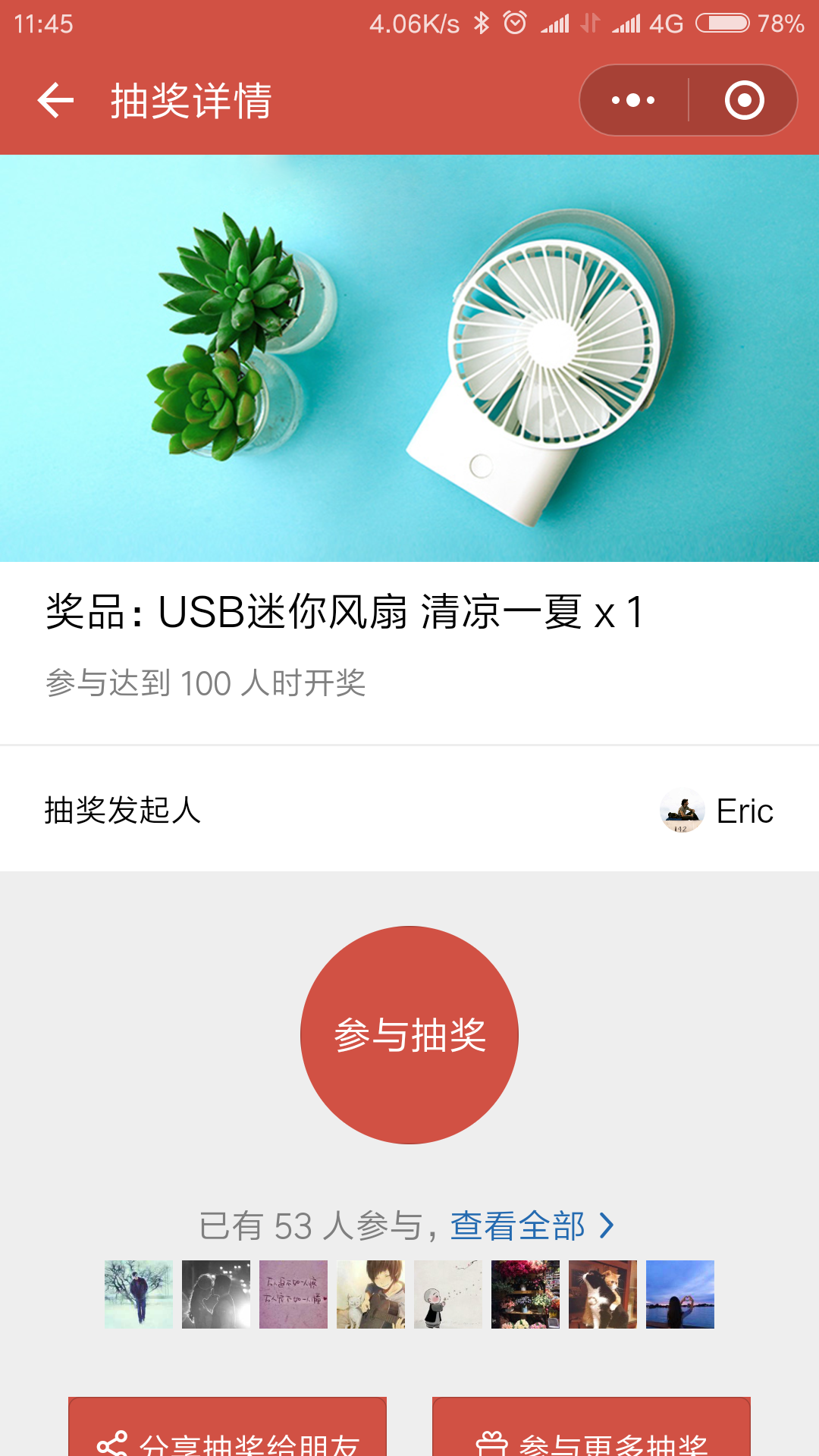Go back using the arrow icon
The height and width of the screenshot is (1456, 819).
(55, 100)
